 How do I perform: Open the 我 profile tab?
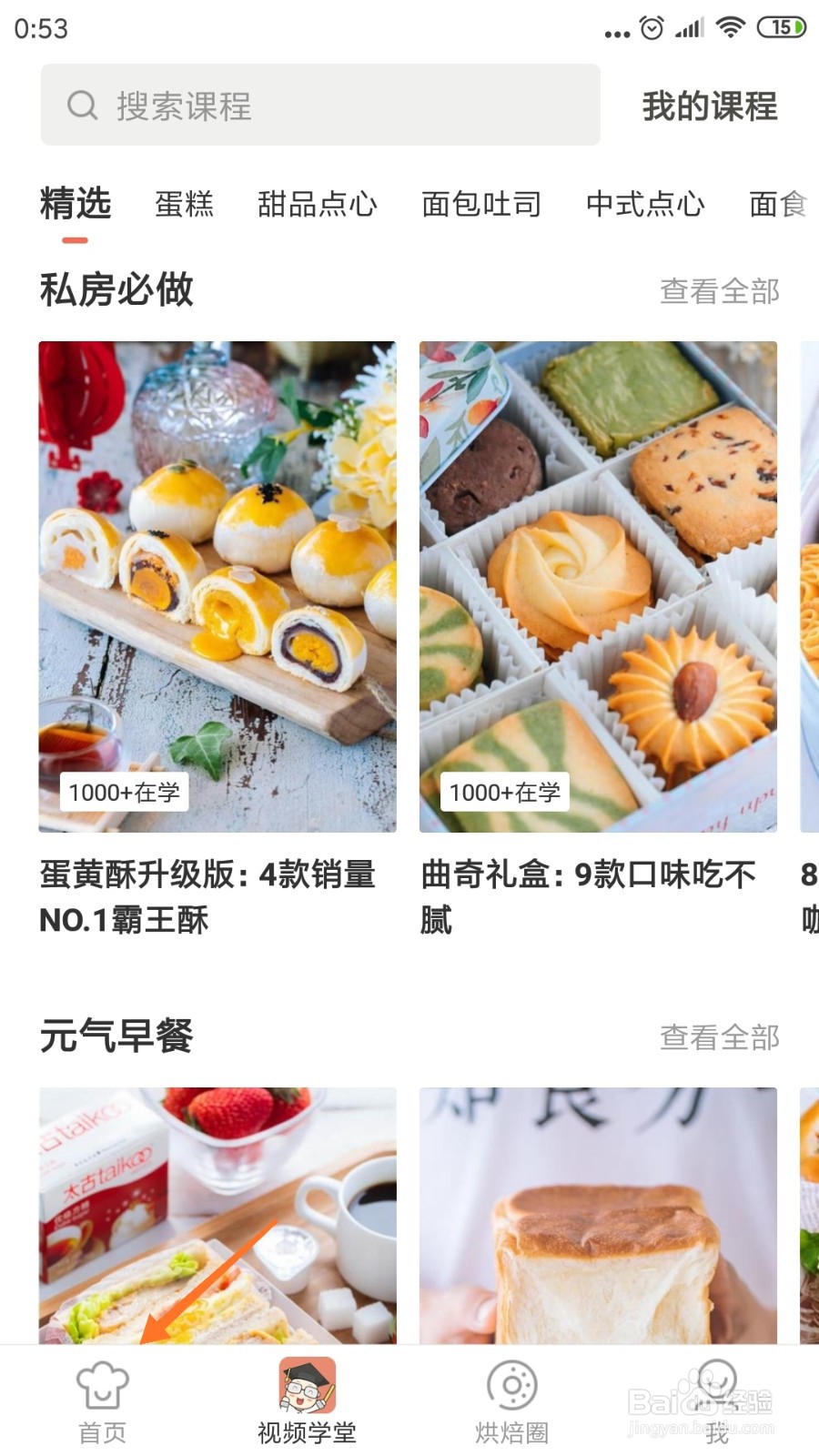(717, 1402)
